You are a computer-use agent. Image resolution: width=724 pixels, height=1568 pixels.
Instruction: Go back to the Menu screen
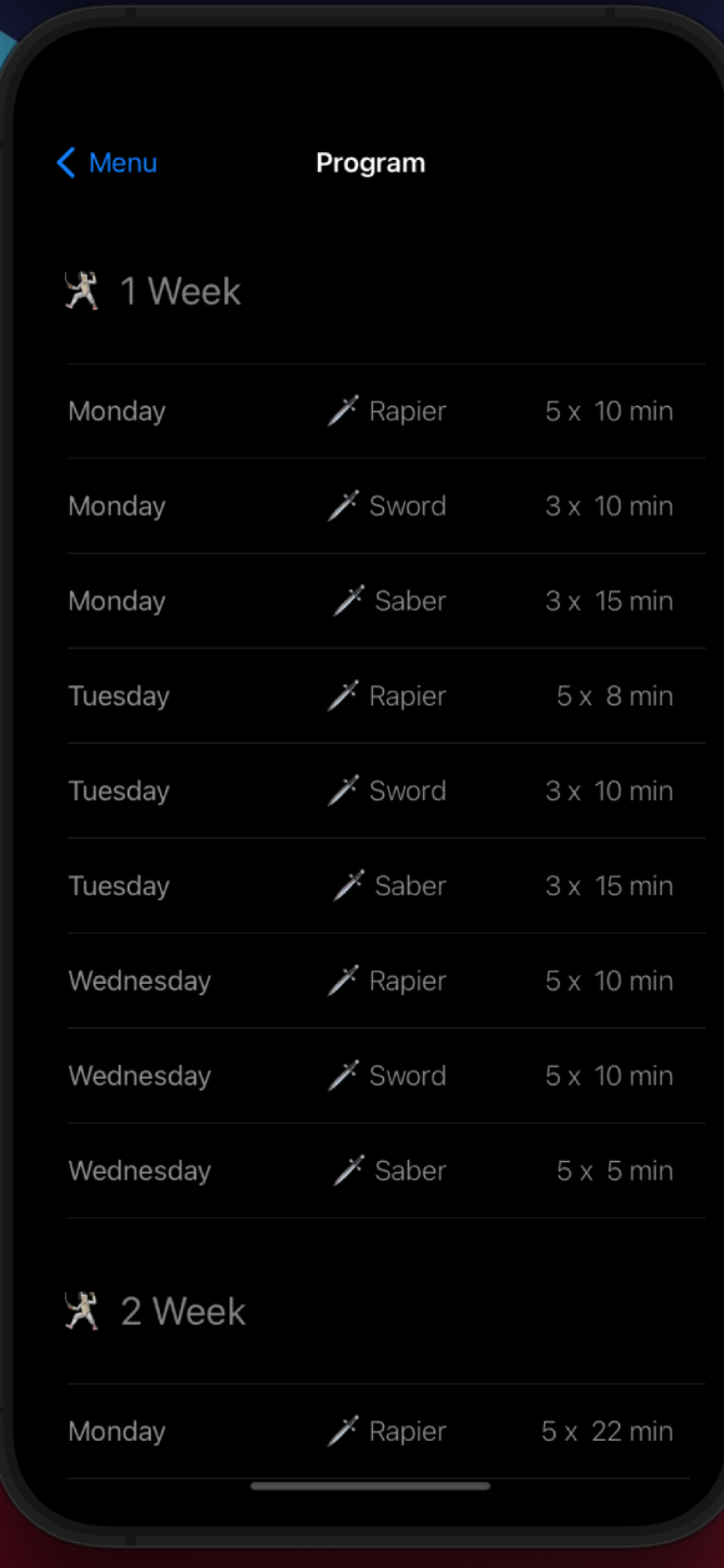pyautogui.click(x=107, y=163)
